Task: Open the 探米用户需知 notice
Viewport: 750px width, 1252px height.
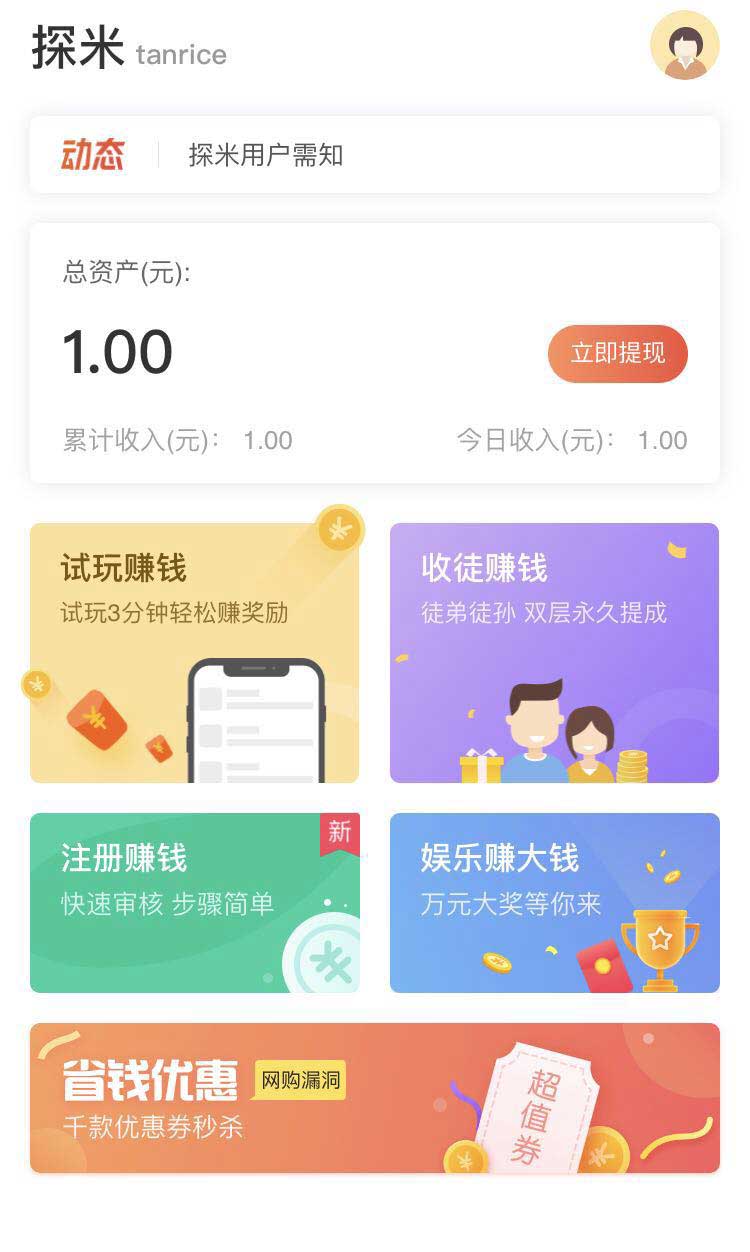Action: coord(266,155)
